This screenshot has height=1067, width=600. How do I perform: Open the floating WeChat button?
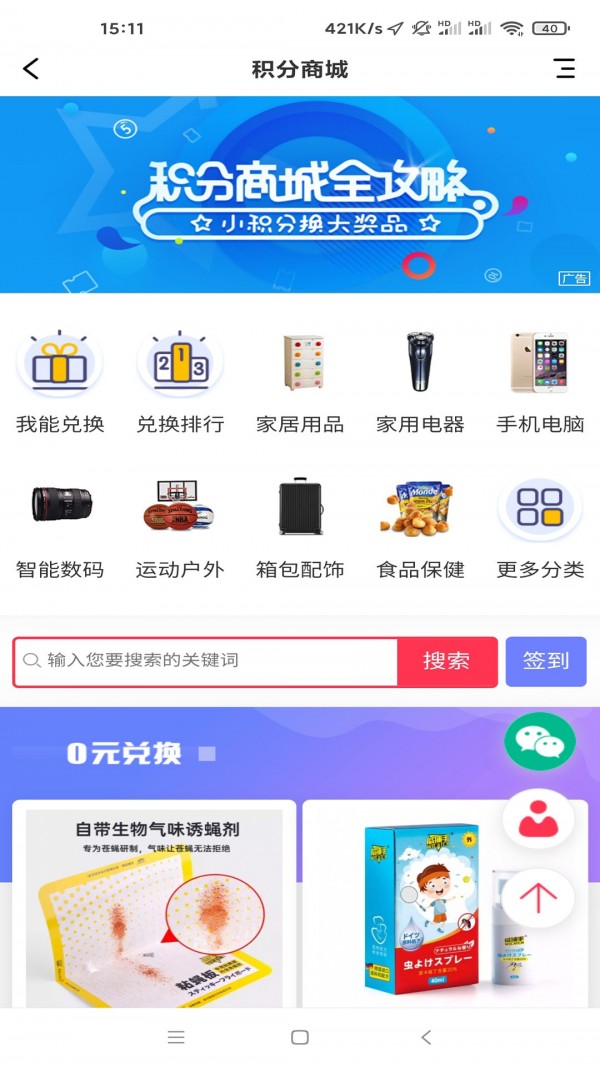[540, 741]
